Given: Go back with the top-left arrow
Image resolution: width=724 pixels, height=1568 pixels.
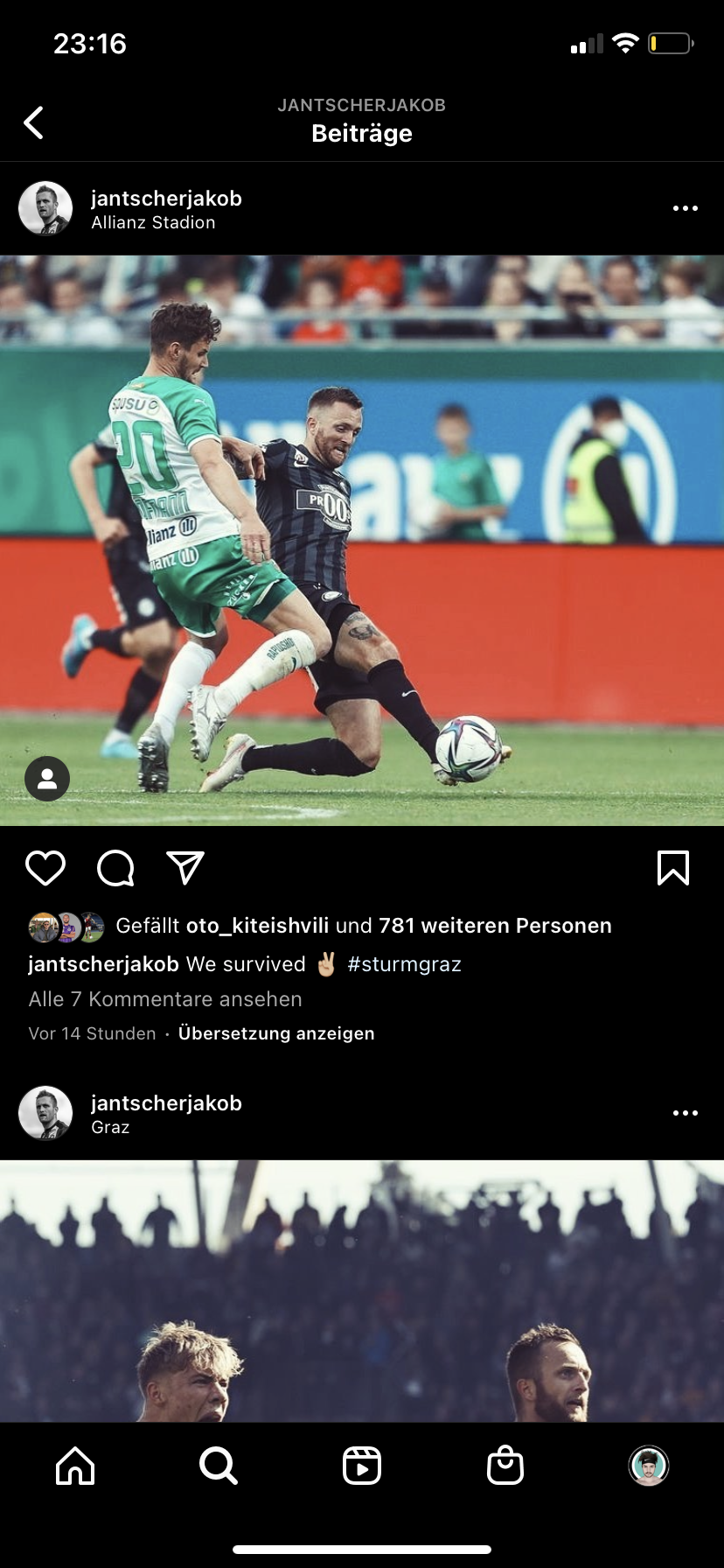Looking at the screenshot, I should [x=34, y=122].
